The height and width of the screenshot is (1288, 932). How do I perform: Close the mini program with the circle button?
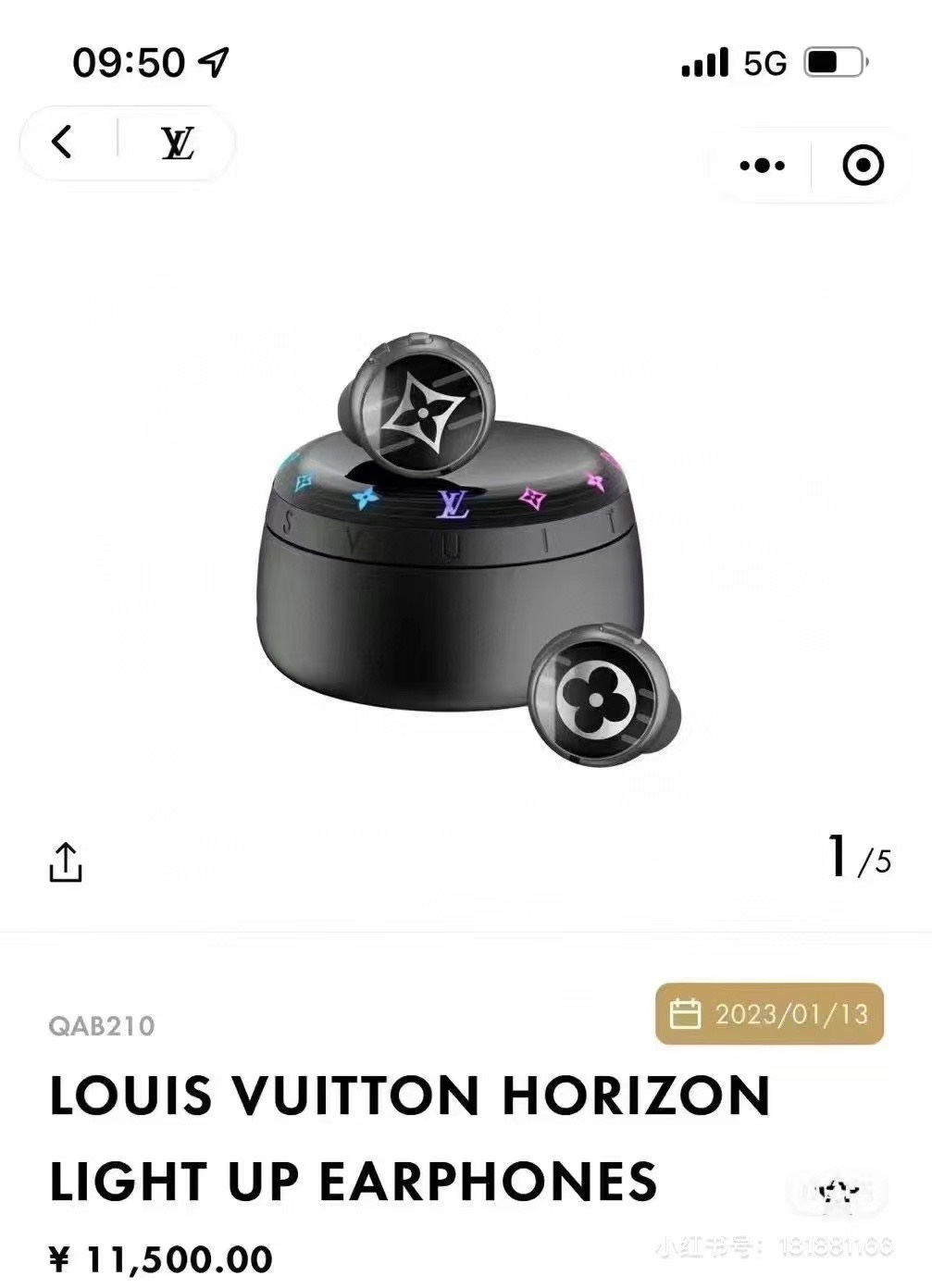click(x=863, y=166)
